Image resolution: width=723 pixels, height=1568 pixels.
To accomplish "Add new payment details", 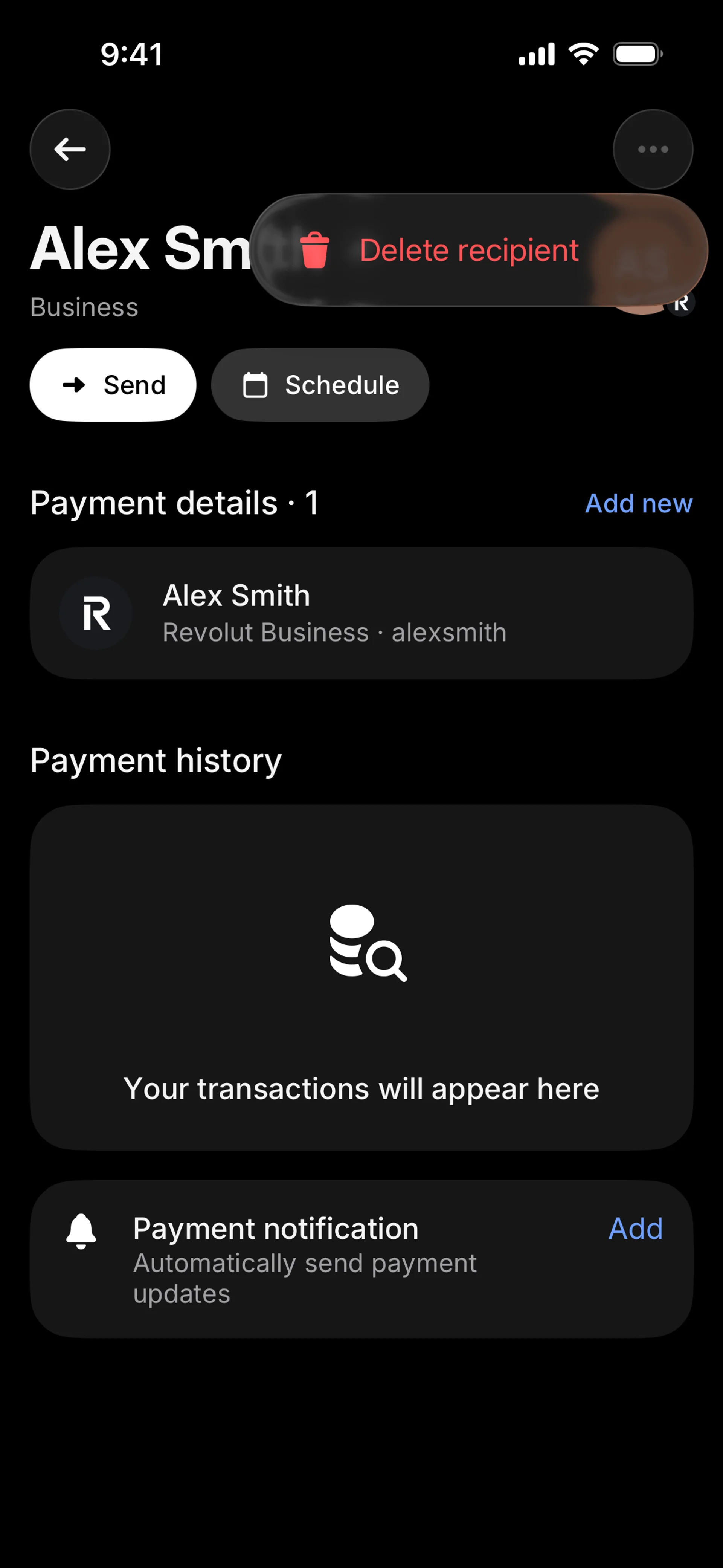I will (638, 503).
